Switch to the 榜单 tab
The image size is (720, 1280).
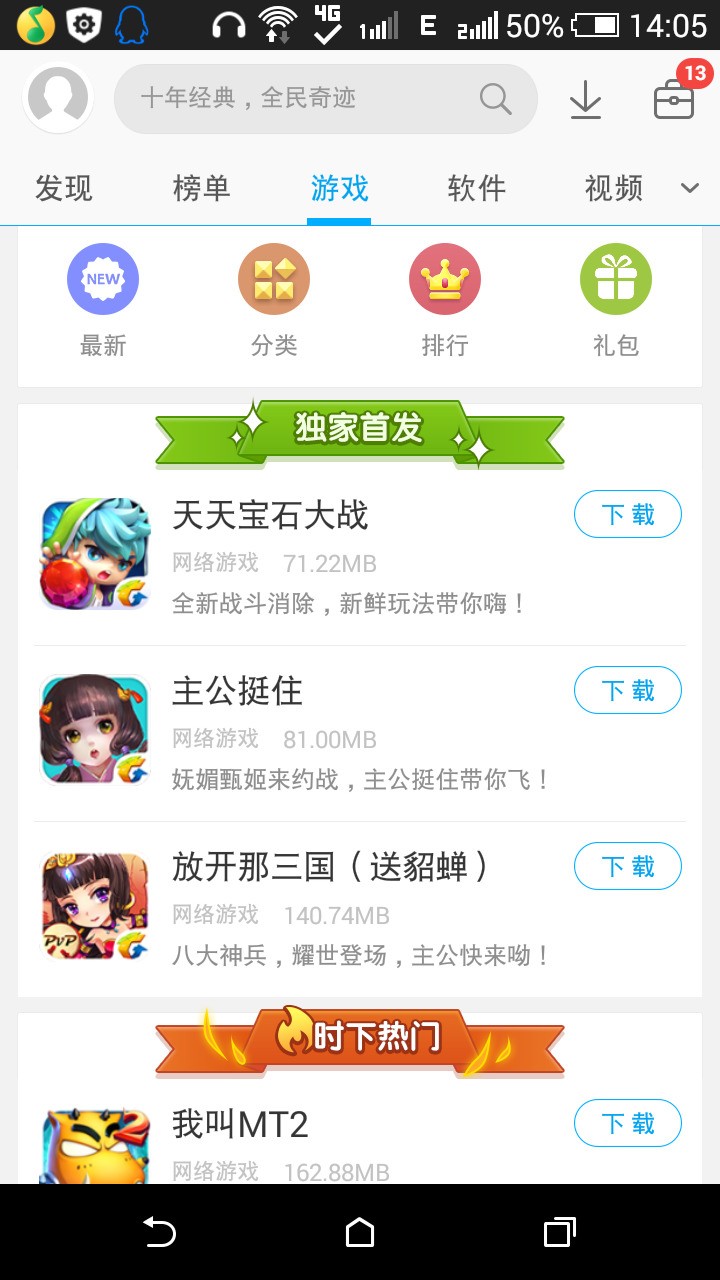click(x=201, y=188)
